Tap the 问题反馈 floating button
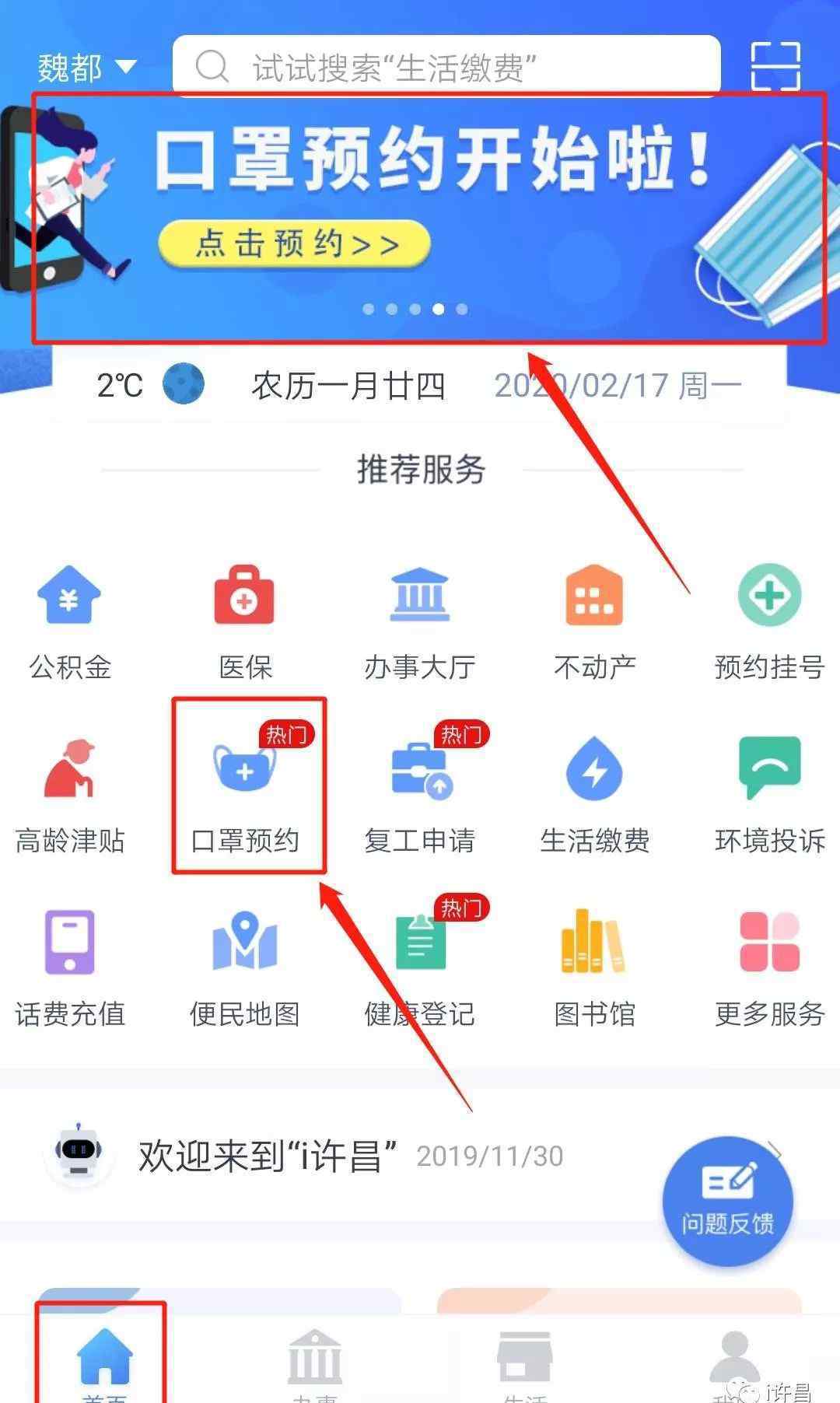Image resolution: width=840 pixels, height=1403 pixels. click(x=727, y=1201)
